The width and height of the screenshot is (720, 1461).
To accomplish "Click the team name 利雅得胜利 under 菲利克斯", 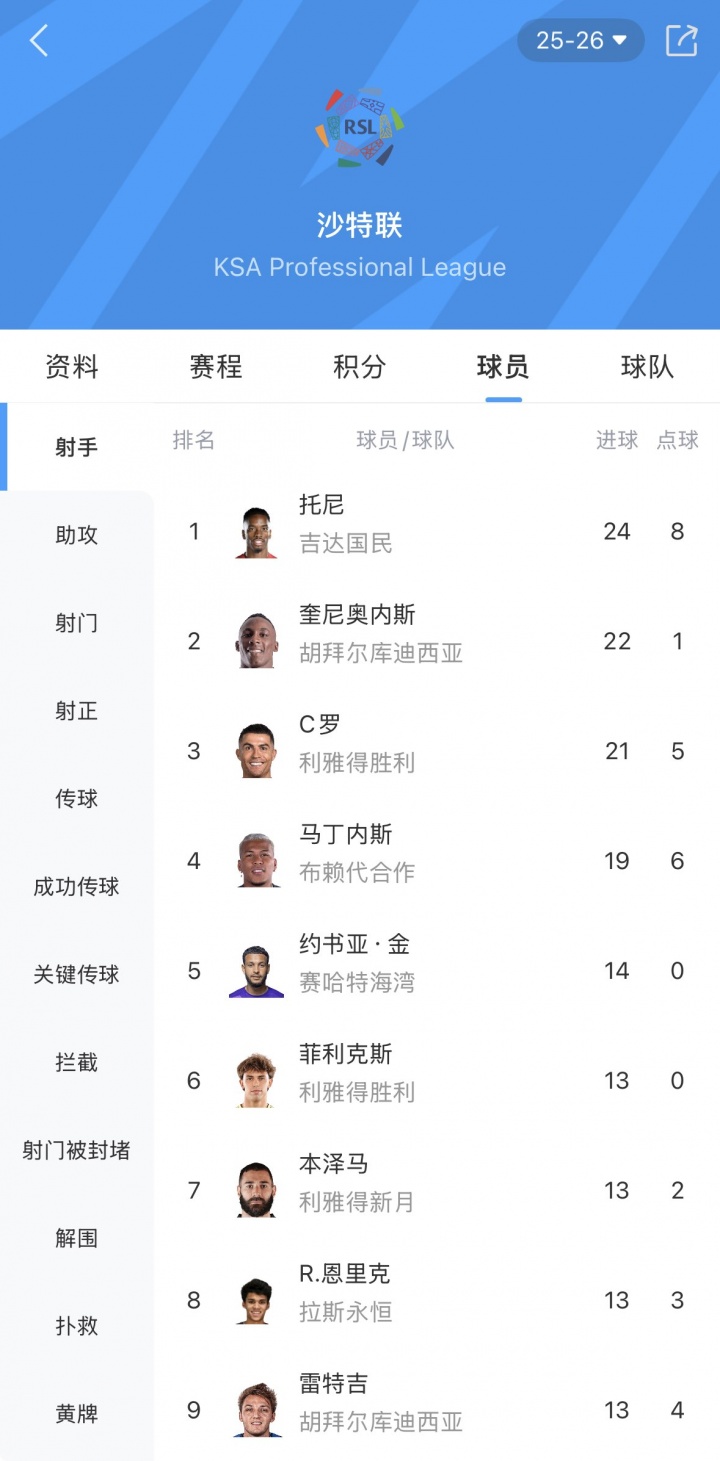I will (x=356, y=1092).
